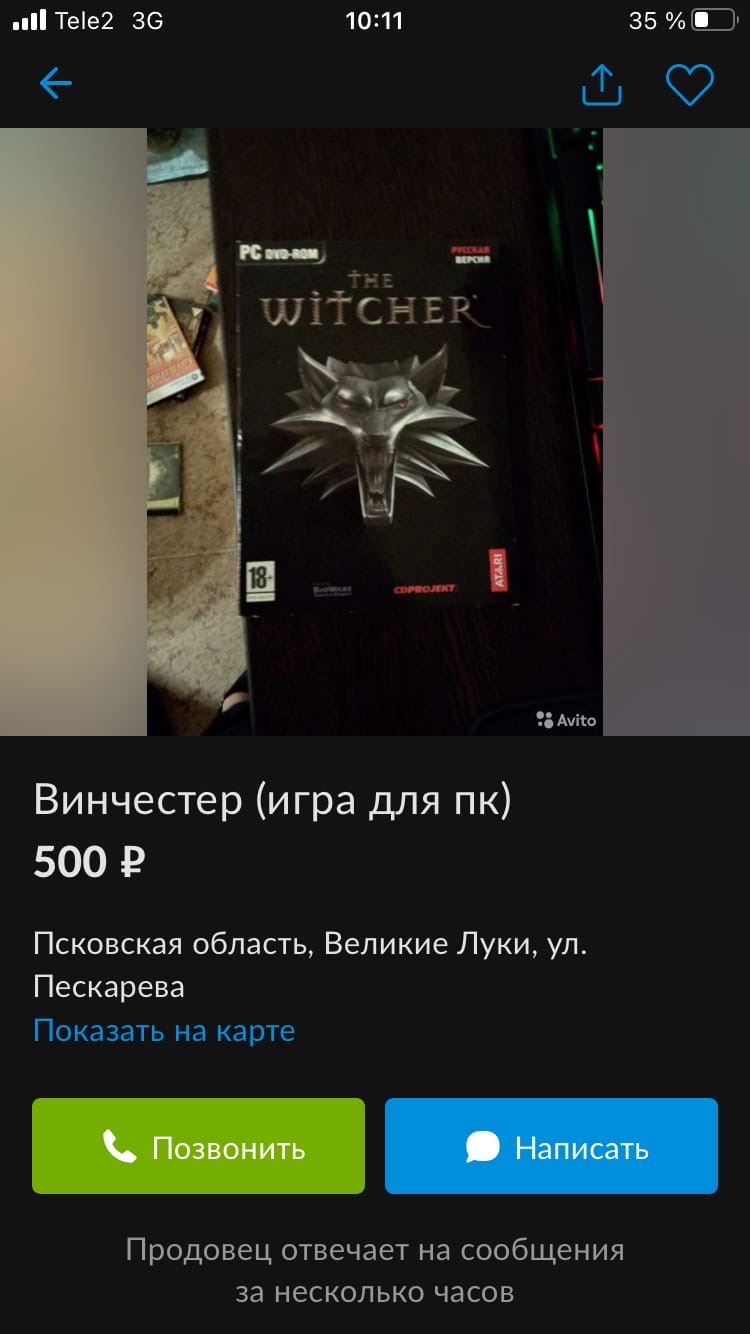The height and width of the screenshot is (1334, 750).
Task: Tap the heart to favorite the listing
Action: [689, 84]
